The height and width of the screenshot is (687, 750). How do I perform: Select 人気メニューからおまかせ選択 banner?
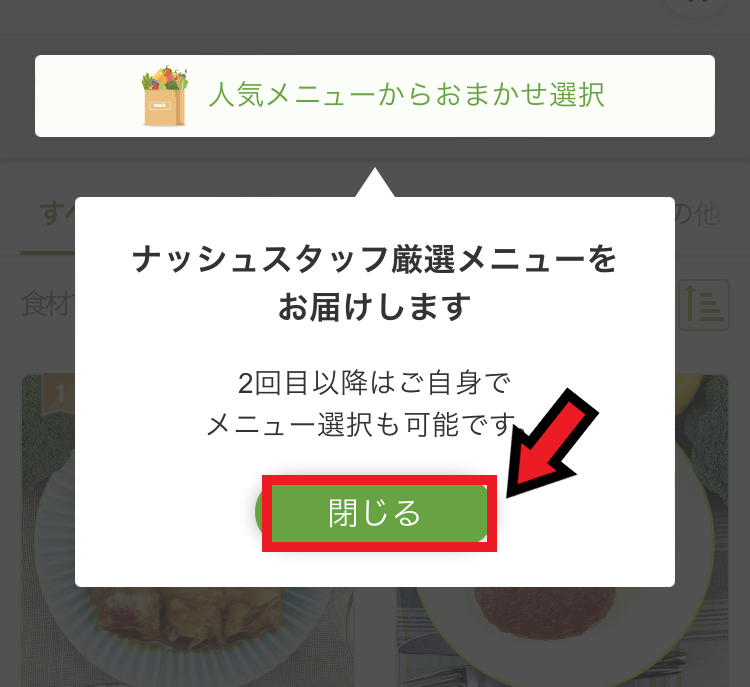(x=375, y=96)
